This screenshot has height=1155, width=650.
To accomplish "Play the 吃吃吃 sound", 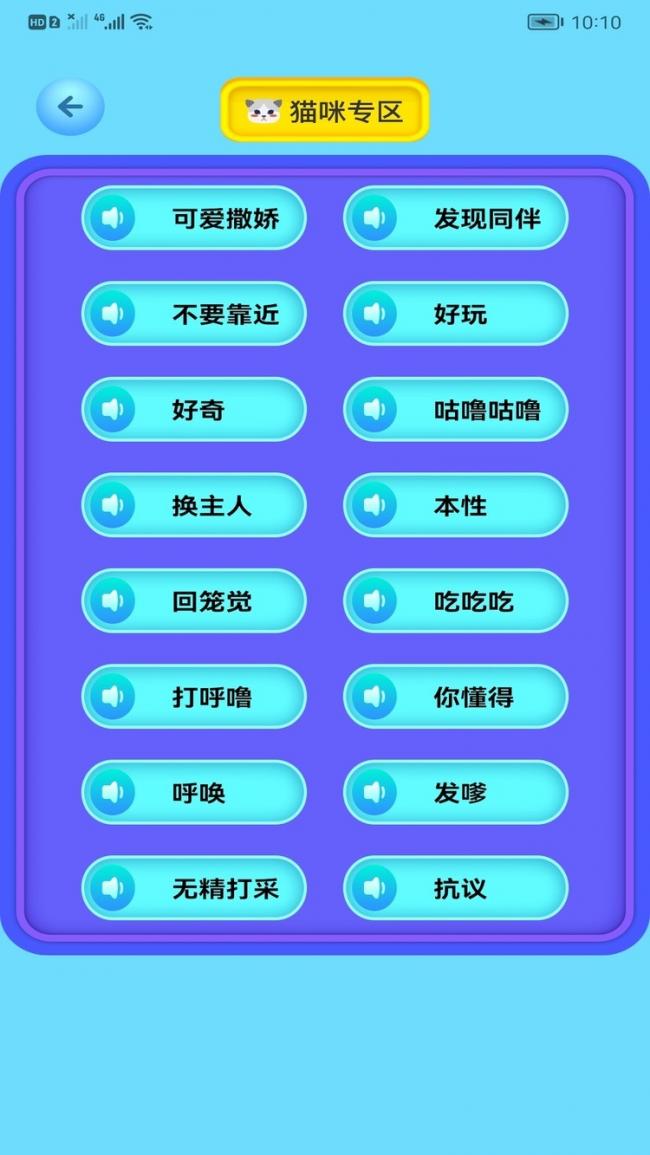I will click(456, 601).
